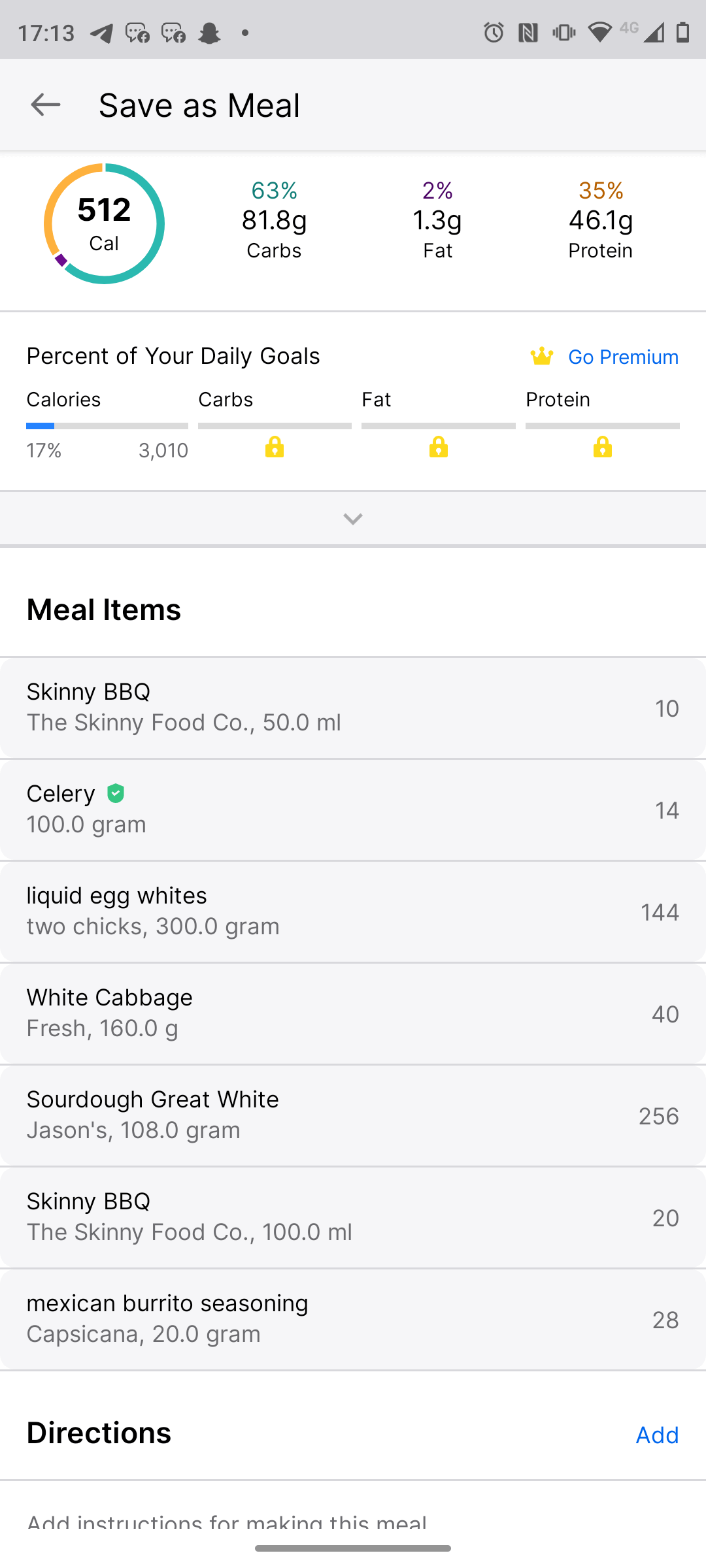Select the liquid egg whites item
Screen dimensions: 706x1568
tap(353, 911)
